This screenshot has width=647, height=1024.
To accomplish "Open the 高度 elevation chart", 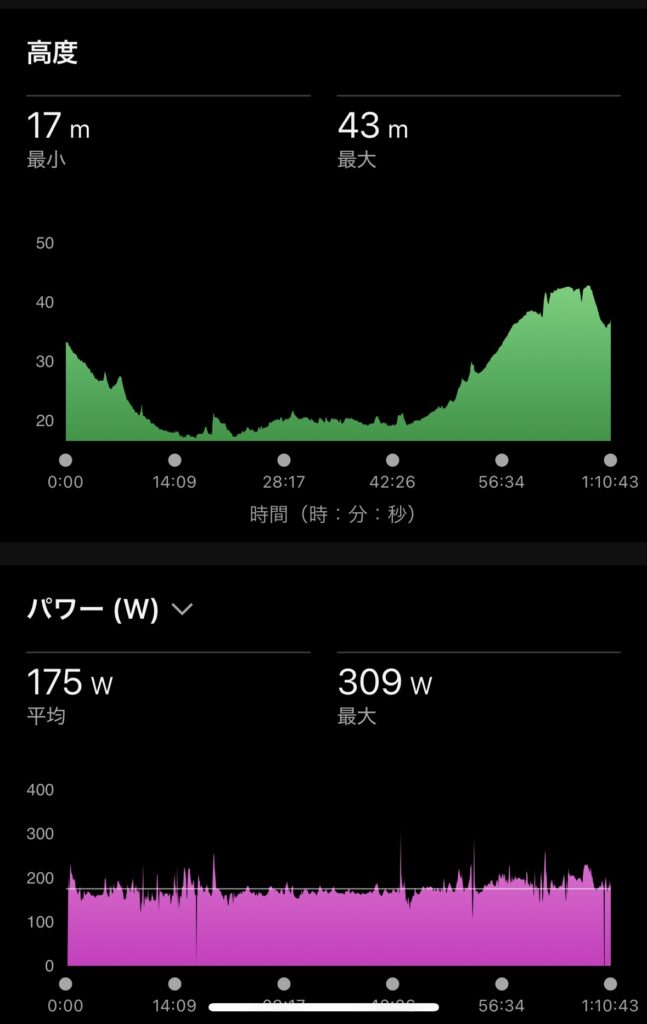I will (338, 370).
